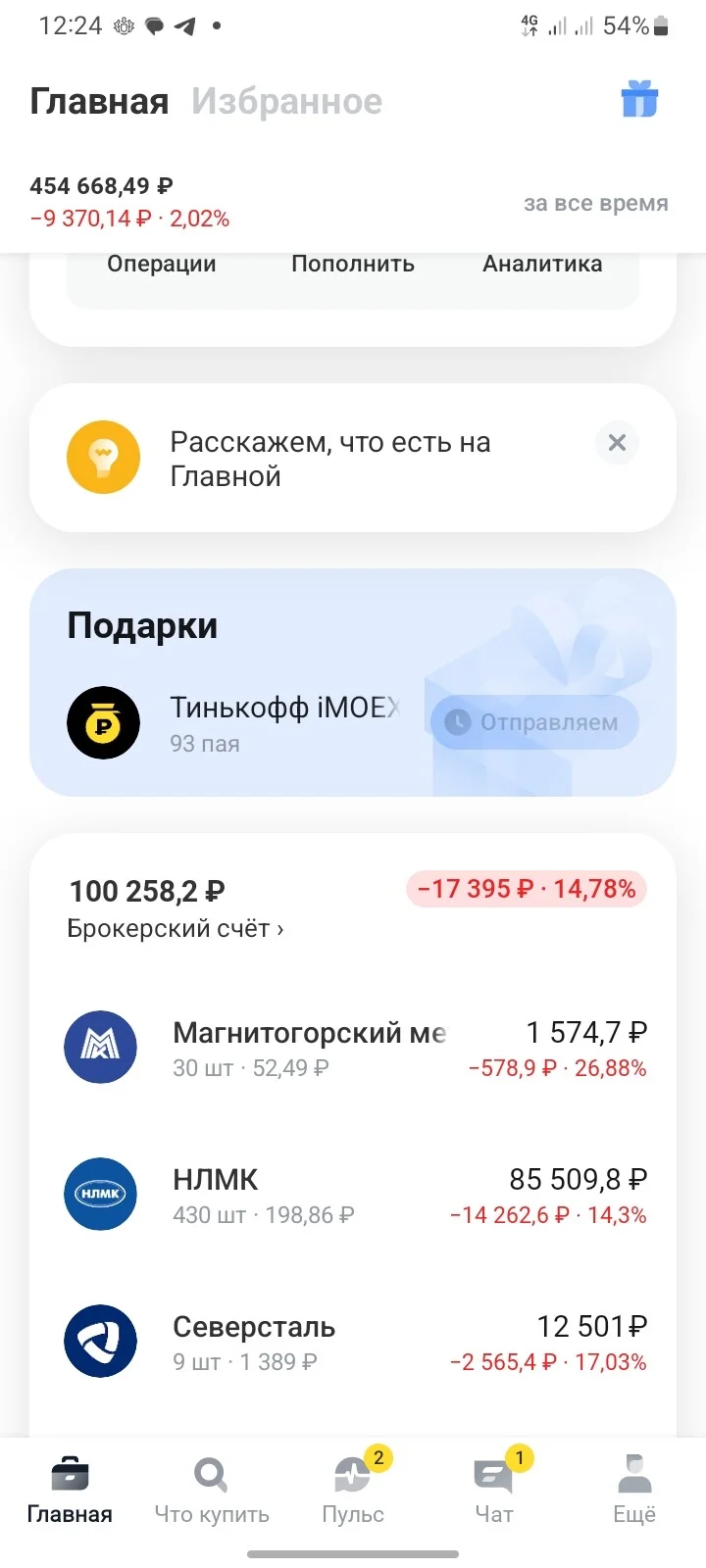Screen dimensions: 706x1568
Task: Open the НЛМК position
Action: 353,1195
